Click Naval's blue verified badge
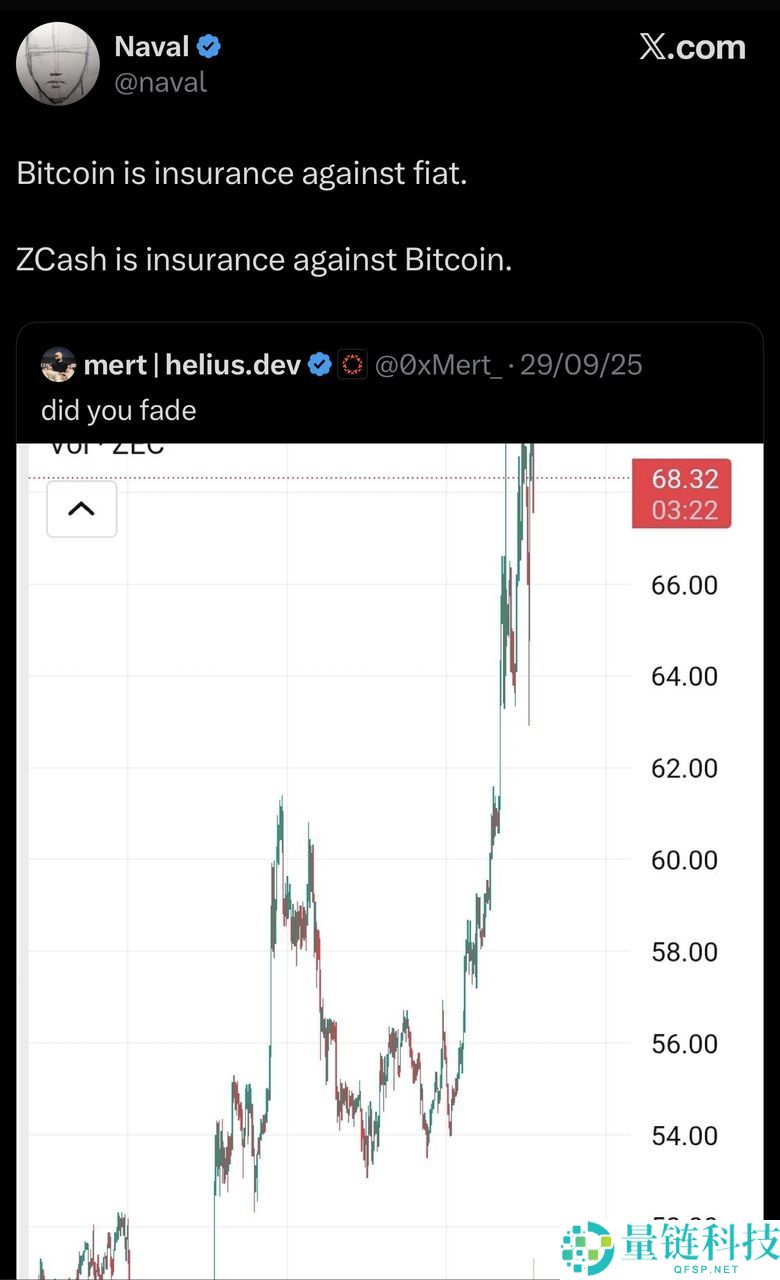This screenshot has height=1280, width=780. pos(207,44)
